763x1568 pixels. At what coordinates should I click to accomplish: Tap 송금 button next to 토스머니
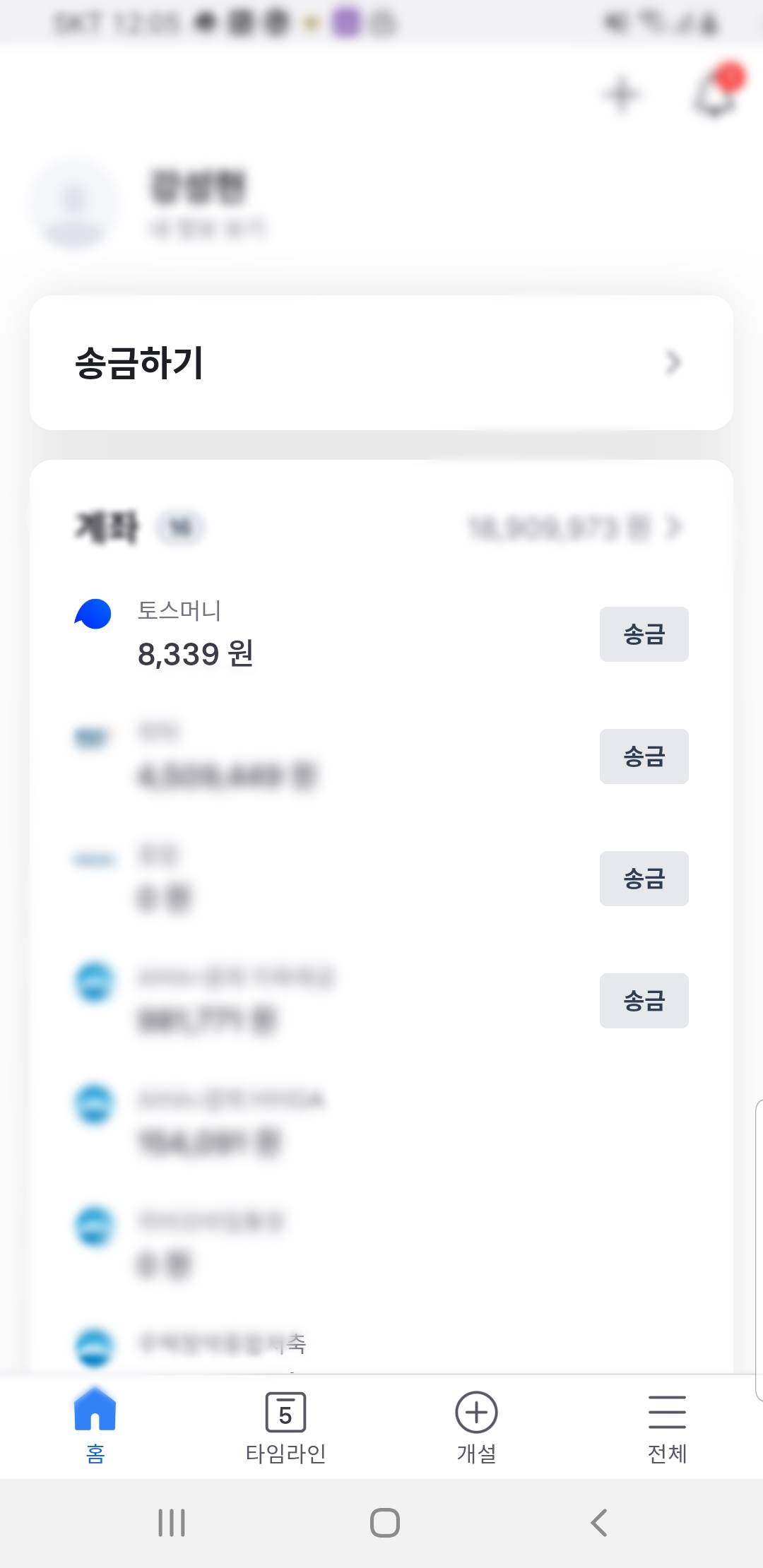(644, 634)
